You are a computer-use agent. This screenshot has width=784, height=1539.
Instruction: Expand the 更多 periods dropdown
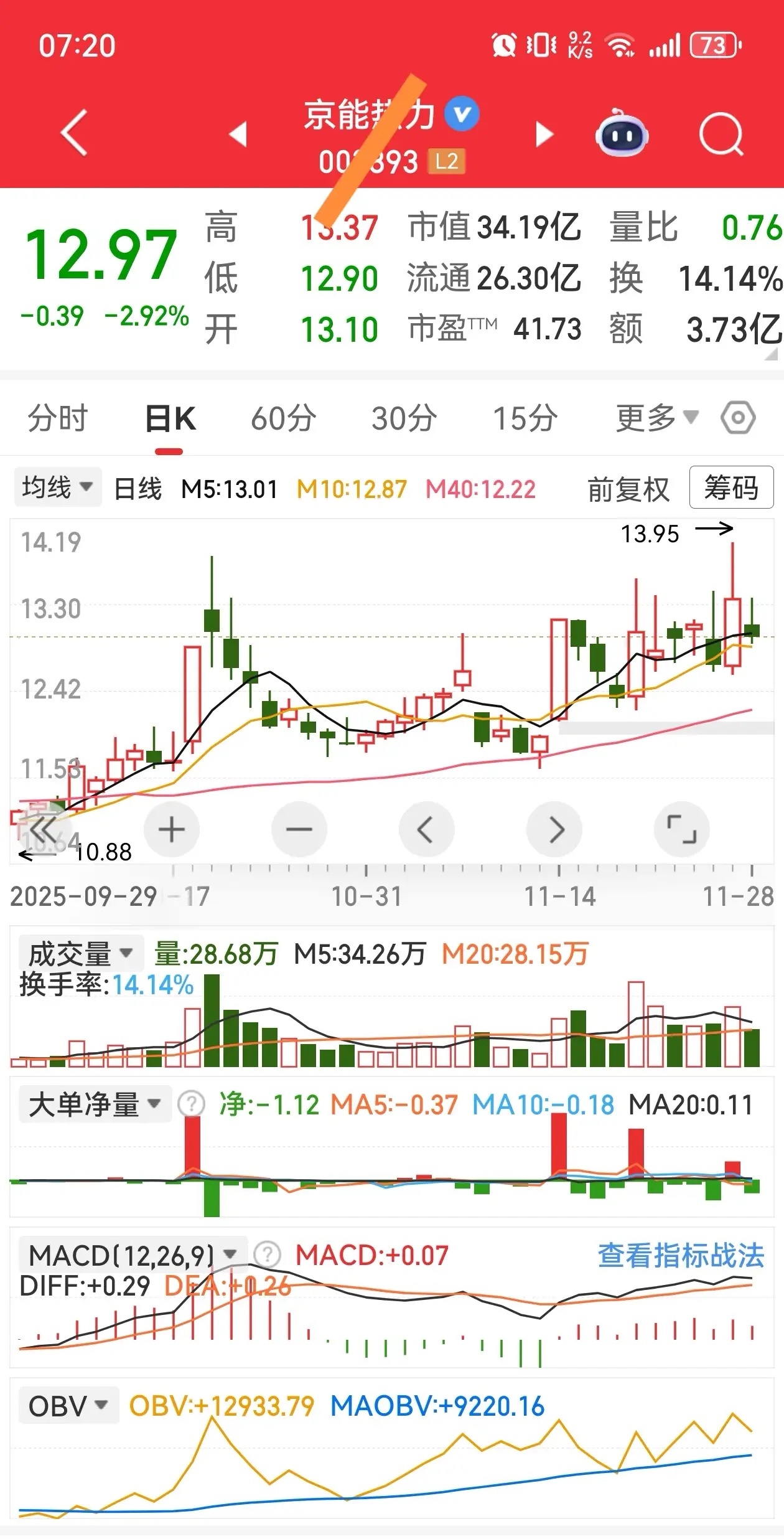(657, 418)
